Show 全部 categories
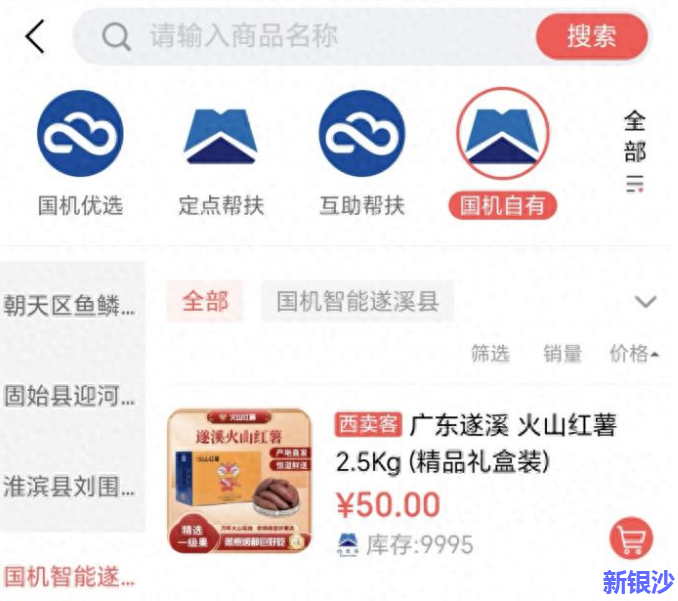 click(634, 150)
